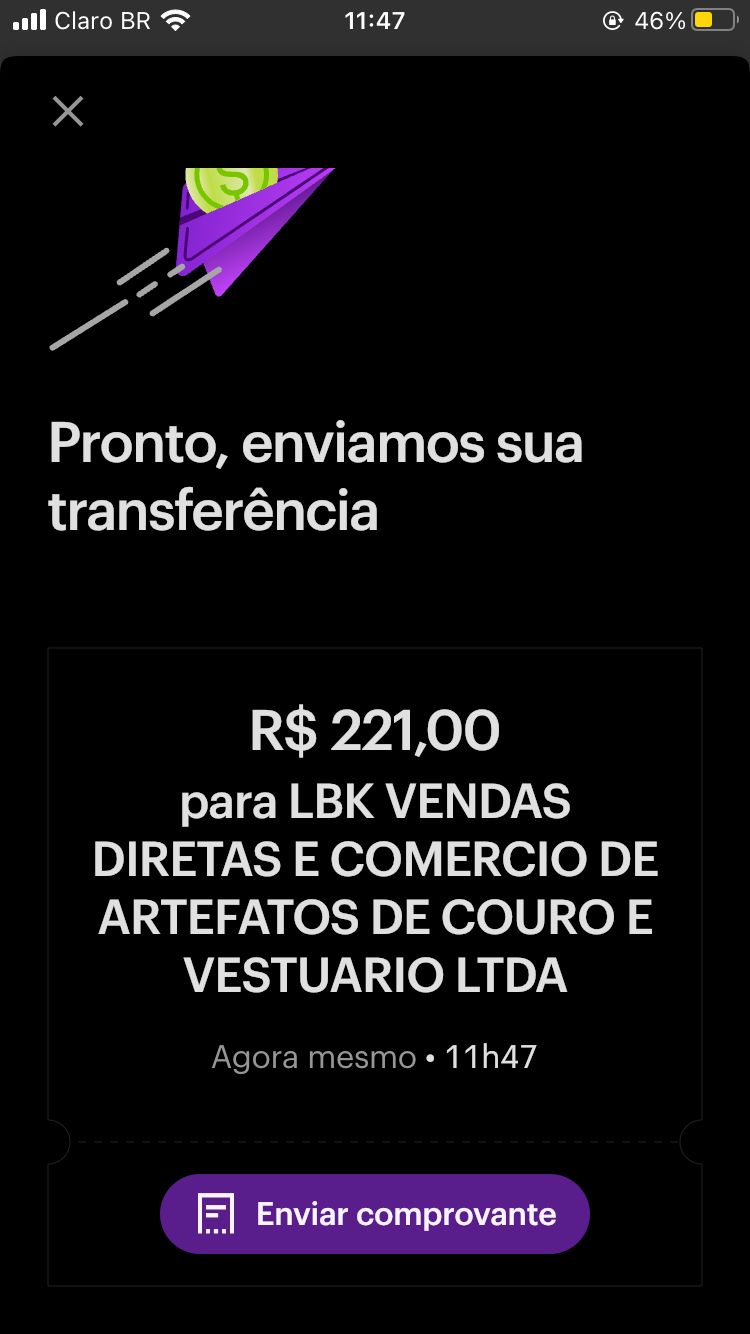This screenshot has height=1334, width=750.
Task: Tap Enviar comprovante button
Action: pyautogui.click(x=375, y=1214)
